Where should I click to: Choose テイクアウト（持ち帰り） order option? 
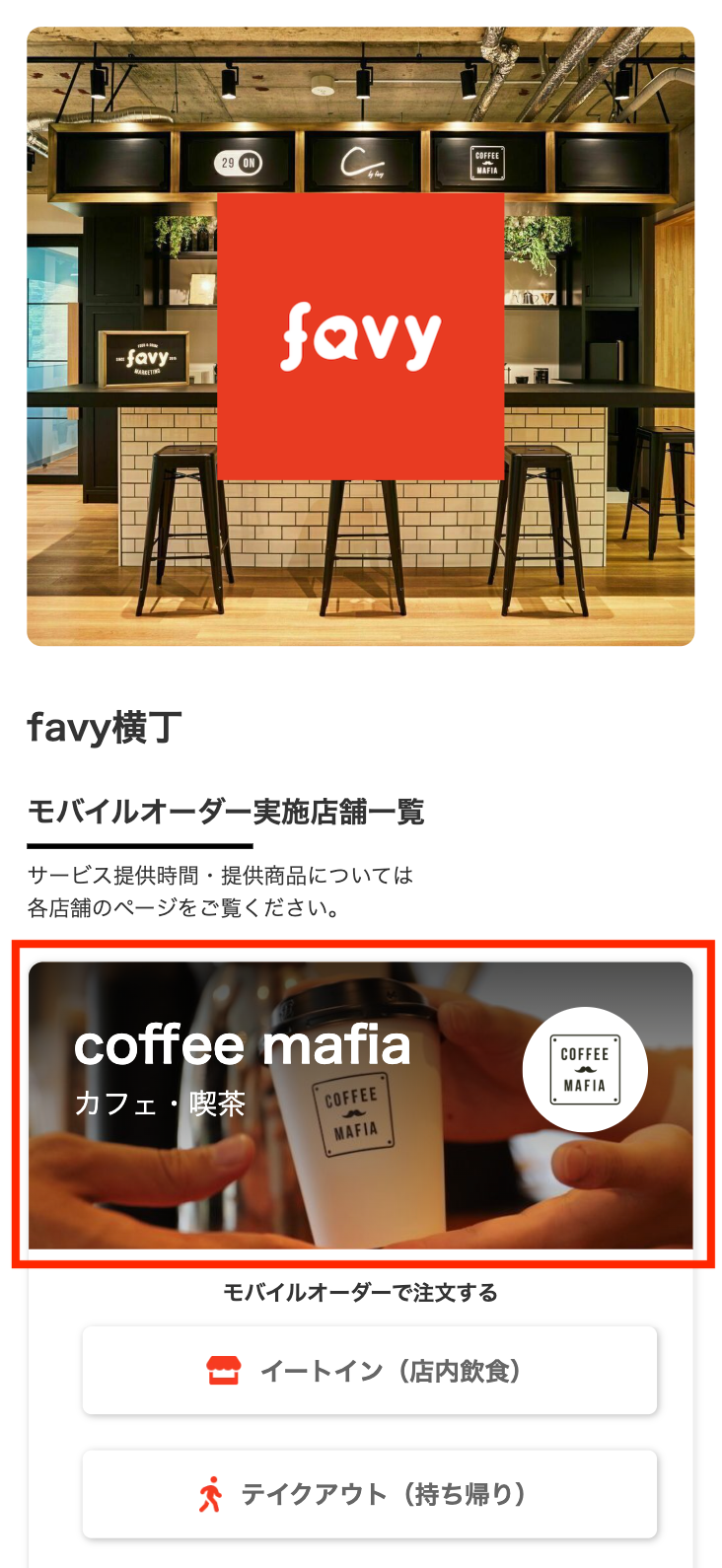point(369,1494)
